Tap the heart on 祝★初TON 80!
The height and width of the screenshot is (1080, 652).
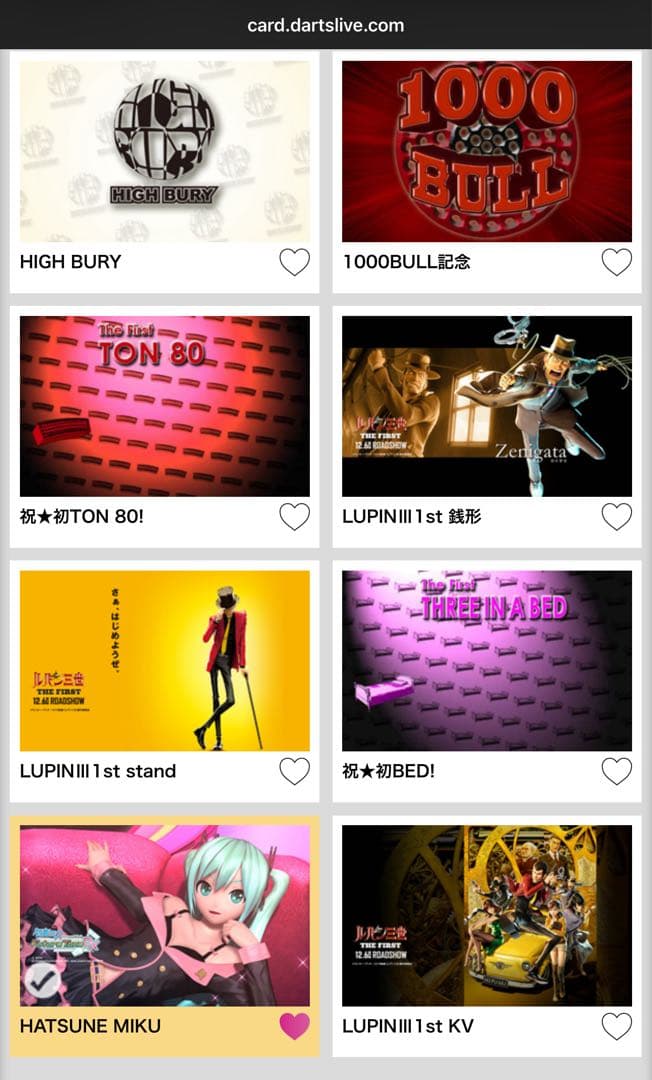(294, 517)
